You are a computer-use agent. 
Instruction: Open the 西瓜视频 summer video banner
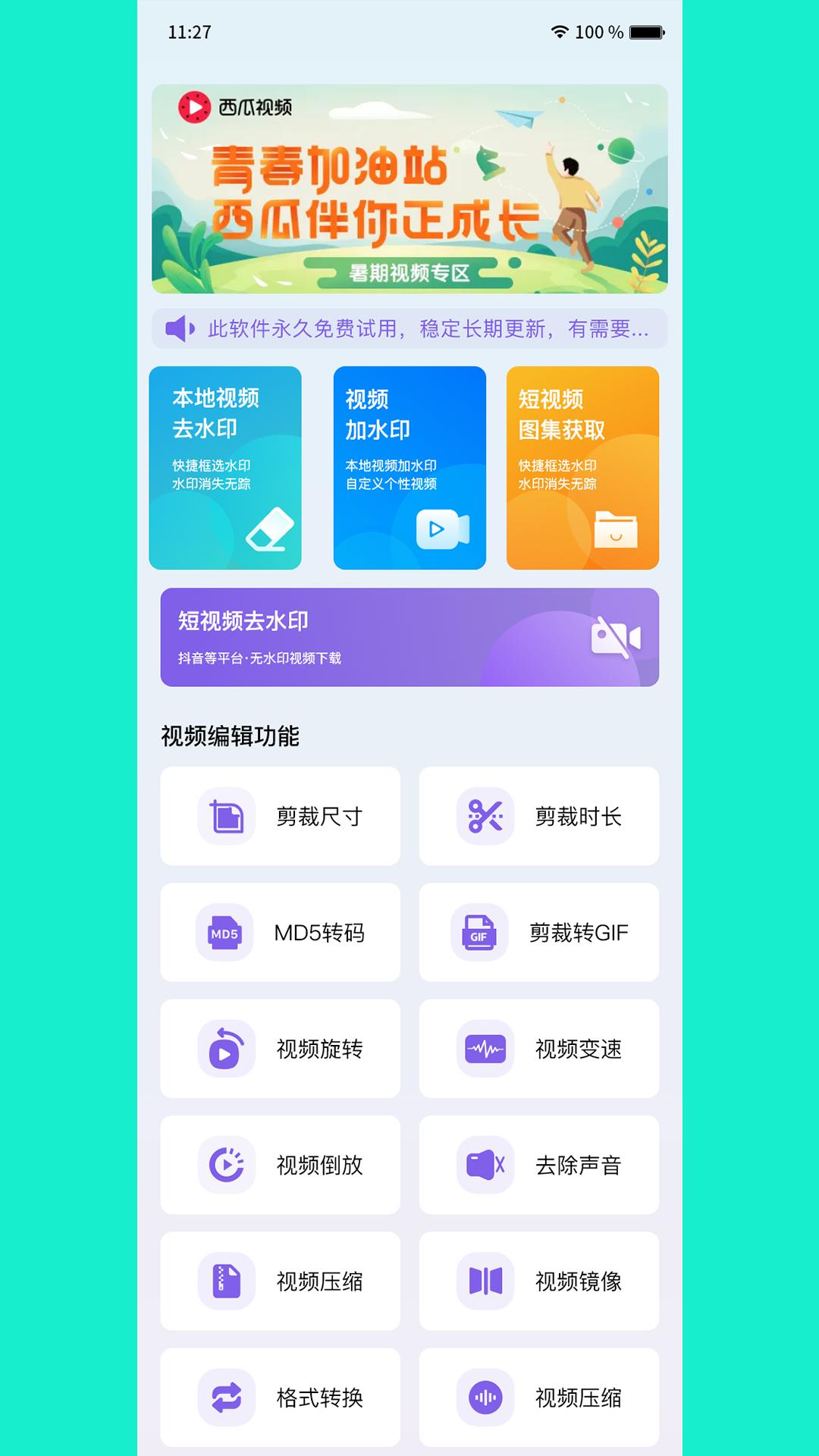tap(409, 189)
